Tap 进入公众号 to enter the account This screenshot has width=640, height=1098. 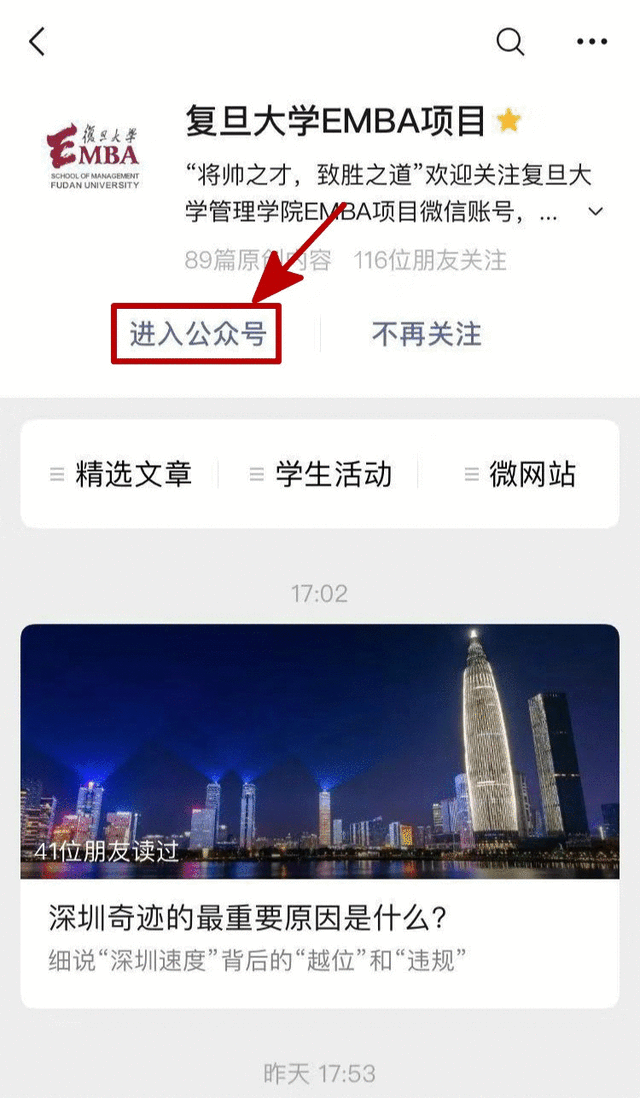(x=197, y=334)
